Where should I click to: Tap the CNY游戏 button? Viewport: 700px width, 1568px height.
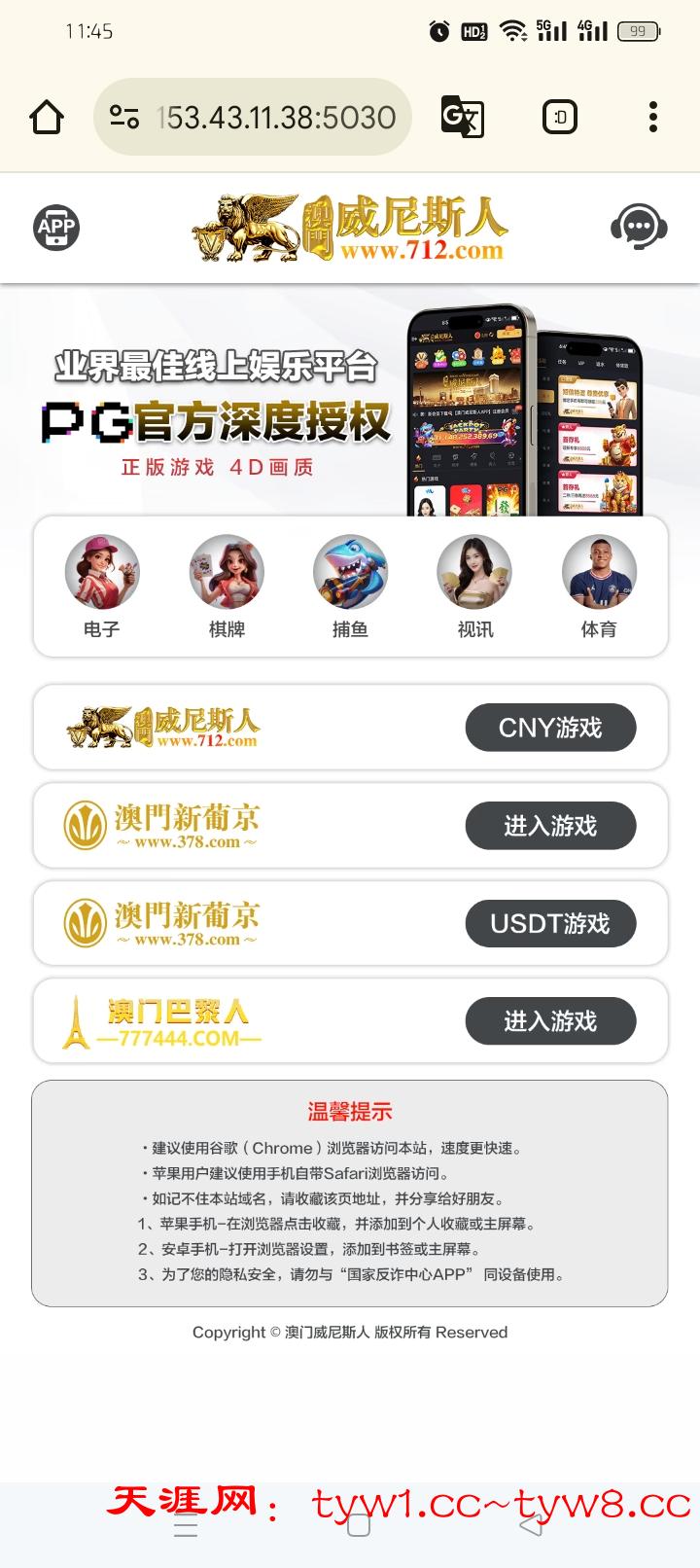coord(550,728)
